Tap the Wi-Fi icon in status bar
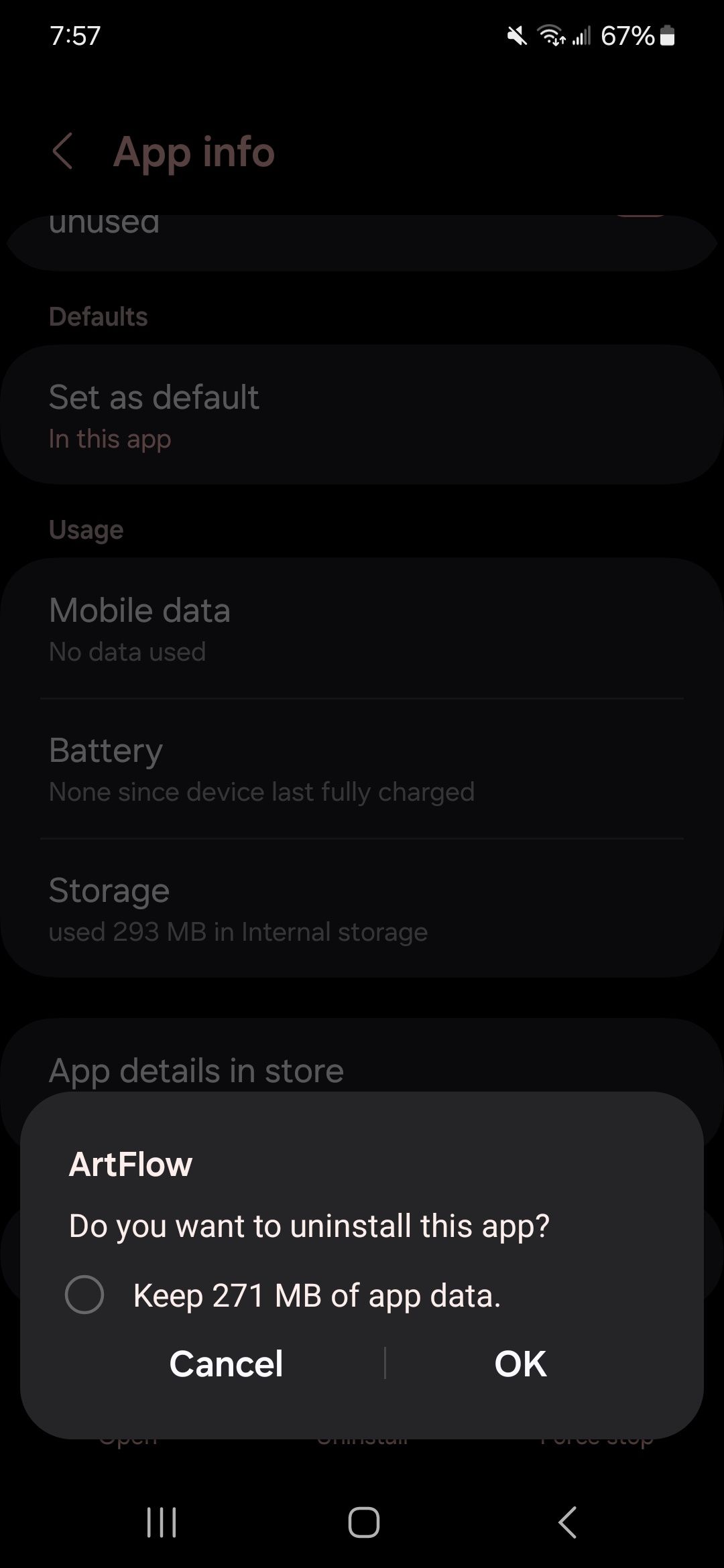The image size is (724, 1568). click(551, 36)
